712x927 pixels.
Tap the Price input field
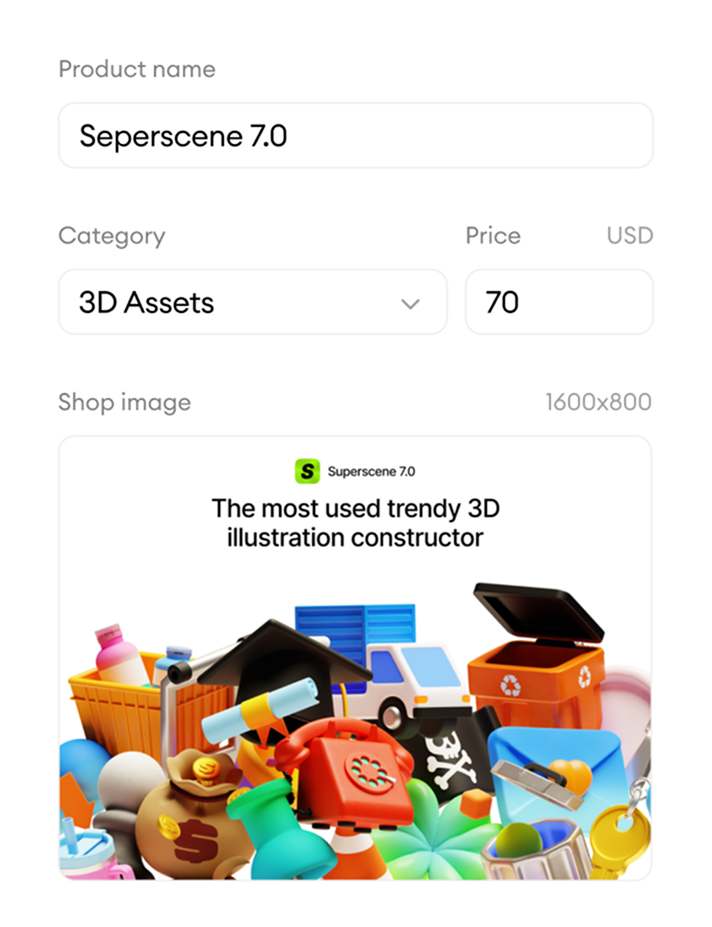click(558, 302)
